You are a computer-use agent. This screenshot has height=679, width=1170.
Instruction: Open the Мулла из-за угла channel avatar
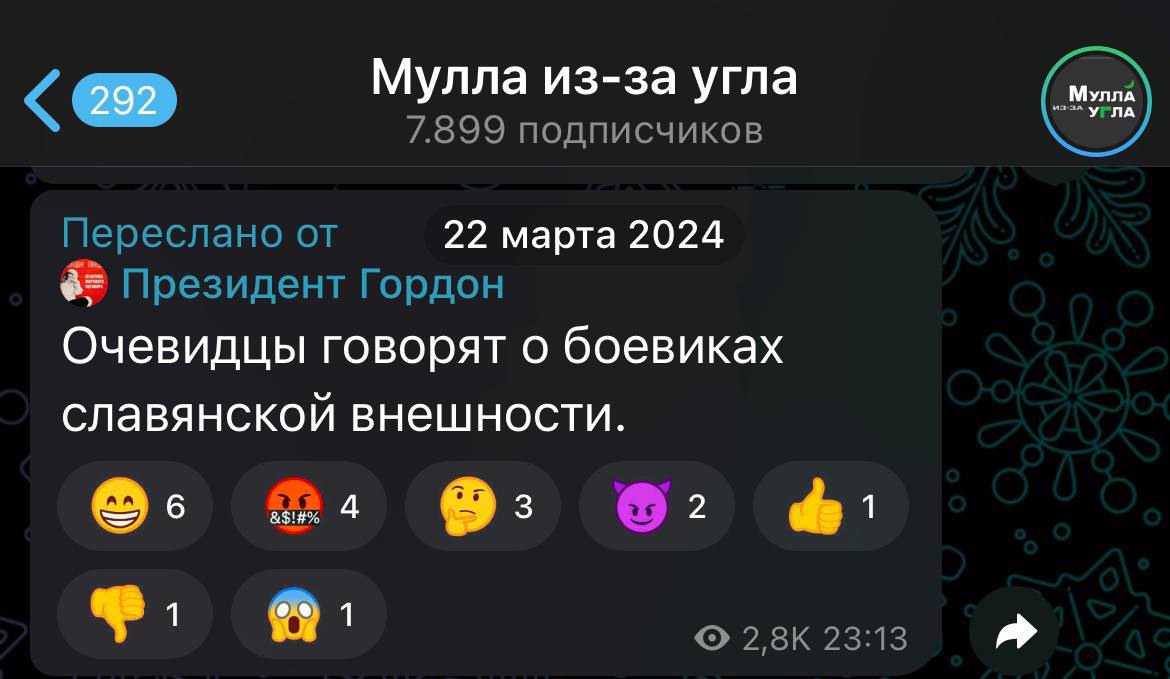coord(1096,101)
